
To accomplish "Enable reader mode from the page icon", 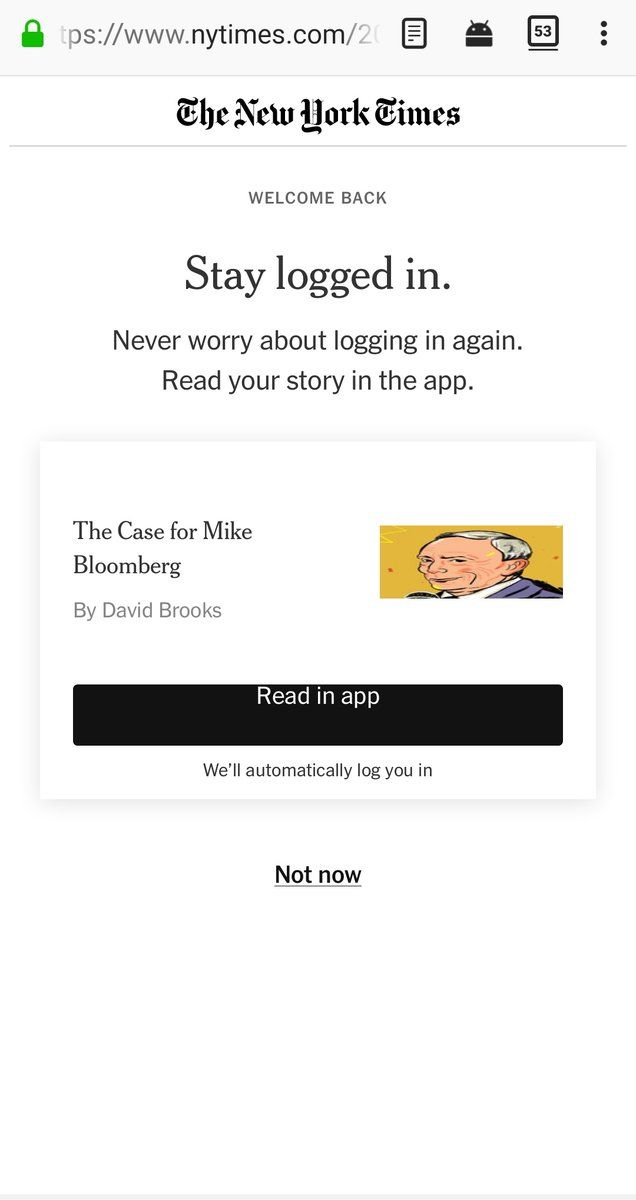I will tap(414, 35).
